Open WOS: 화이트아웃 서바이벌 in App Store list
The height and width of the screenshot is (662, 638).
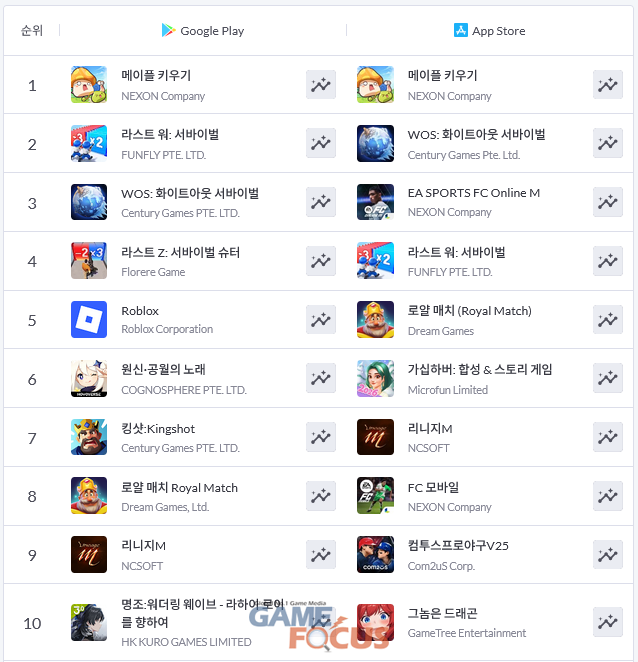point(476,134)
